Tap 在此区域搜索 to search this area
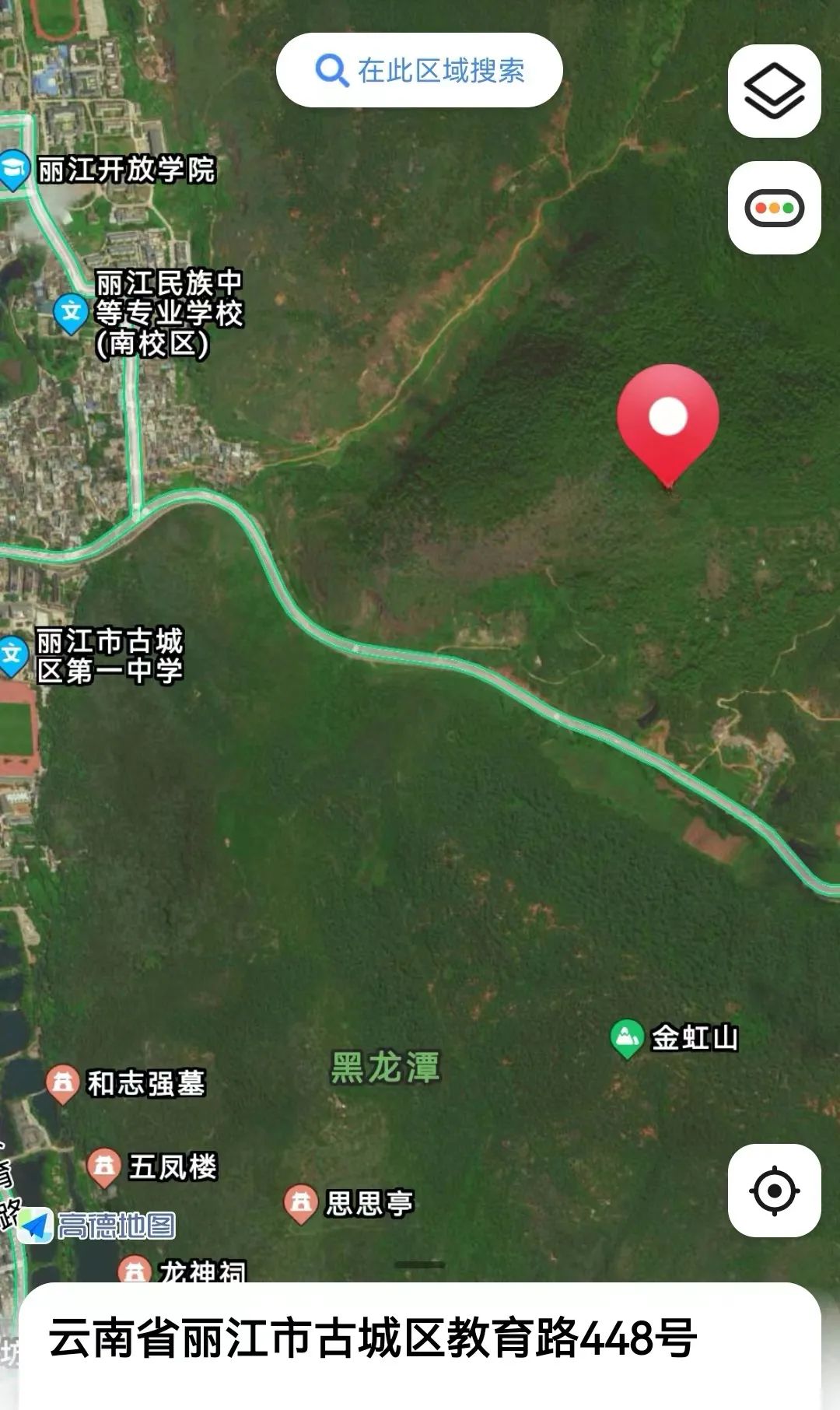840x1410 pixels. [x=422, y=69]
